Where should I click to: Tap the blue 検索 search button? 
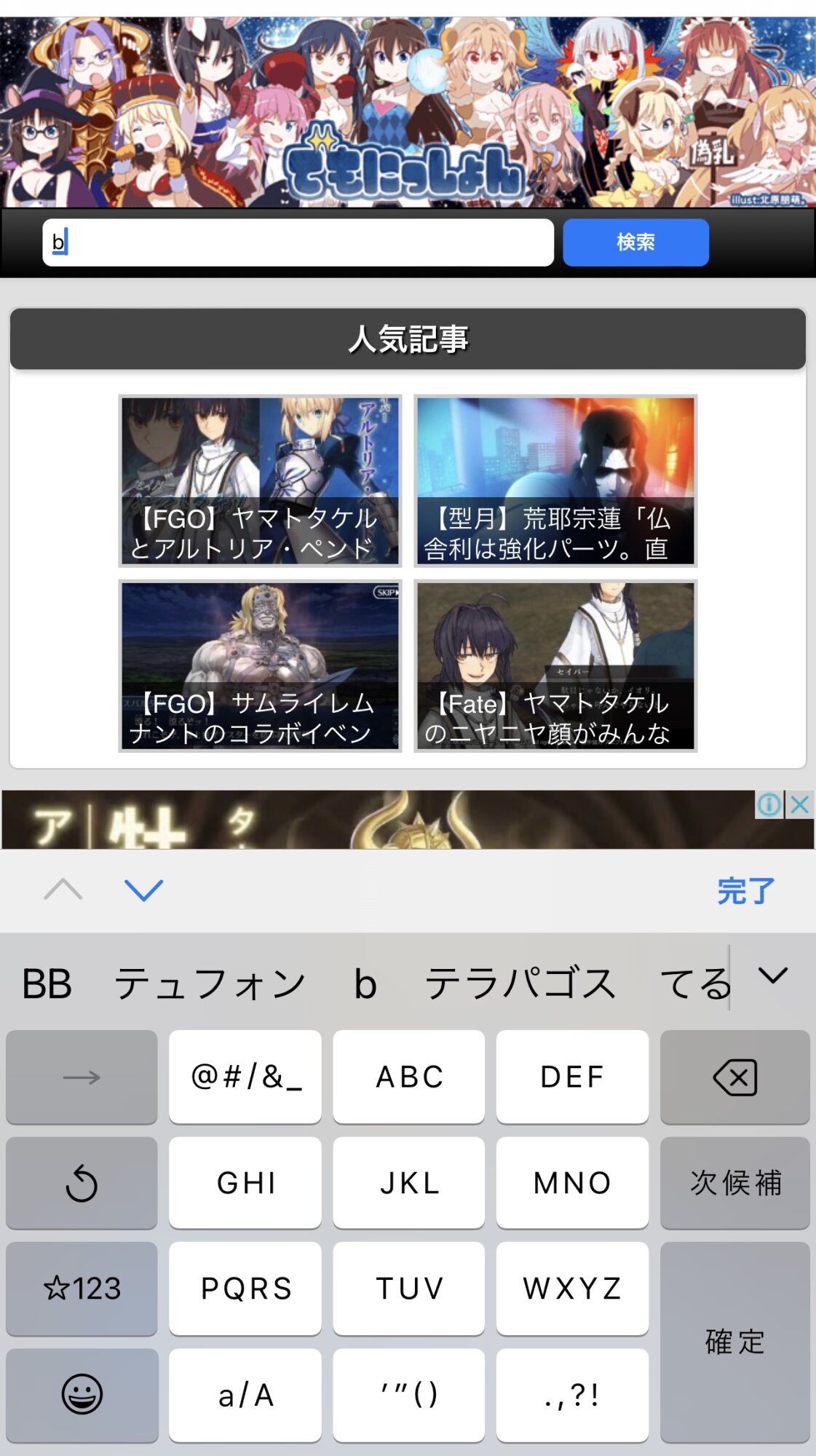click(x=635, y=242)
